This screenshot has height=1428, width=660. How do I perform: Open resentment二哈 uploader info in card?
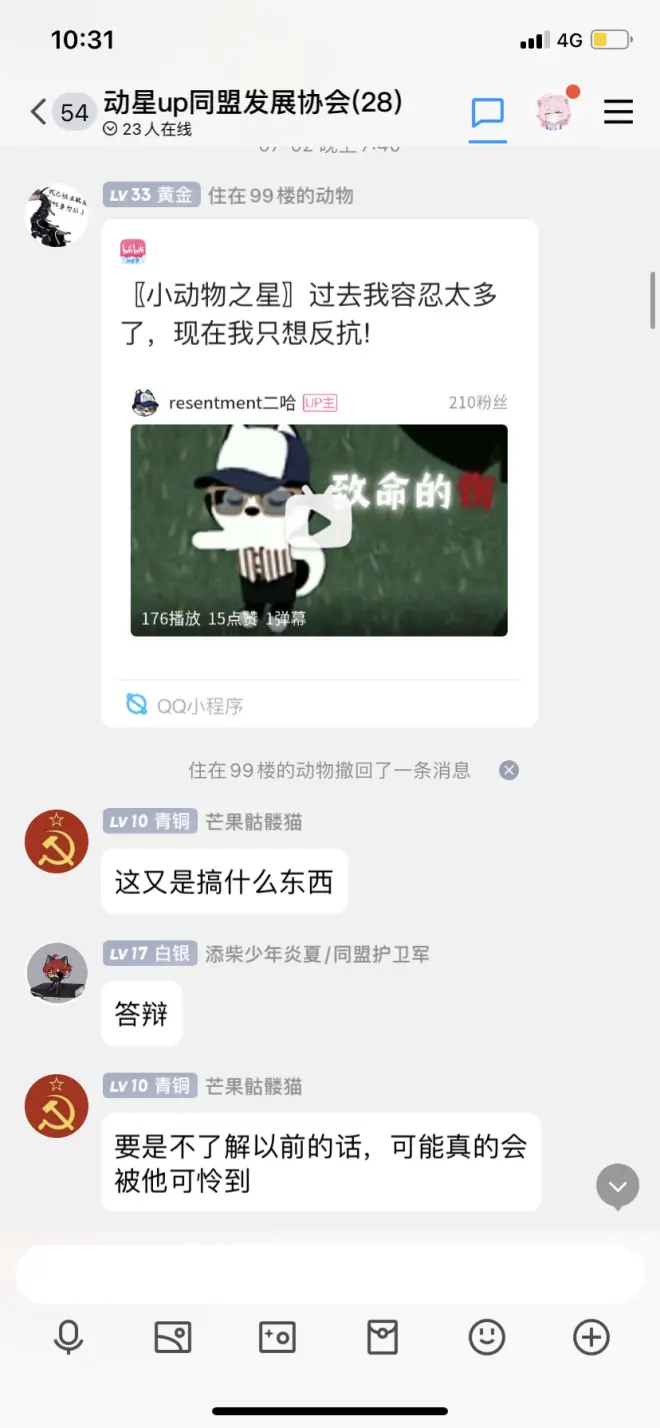[230, 403]
